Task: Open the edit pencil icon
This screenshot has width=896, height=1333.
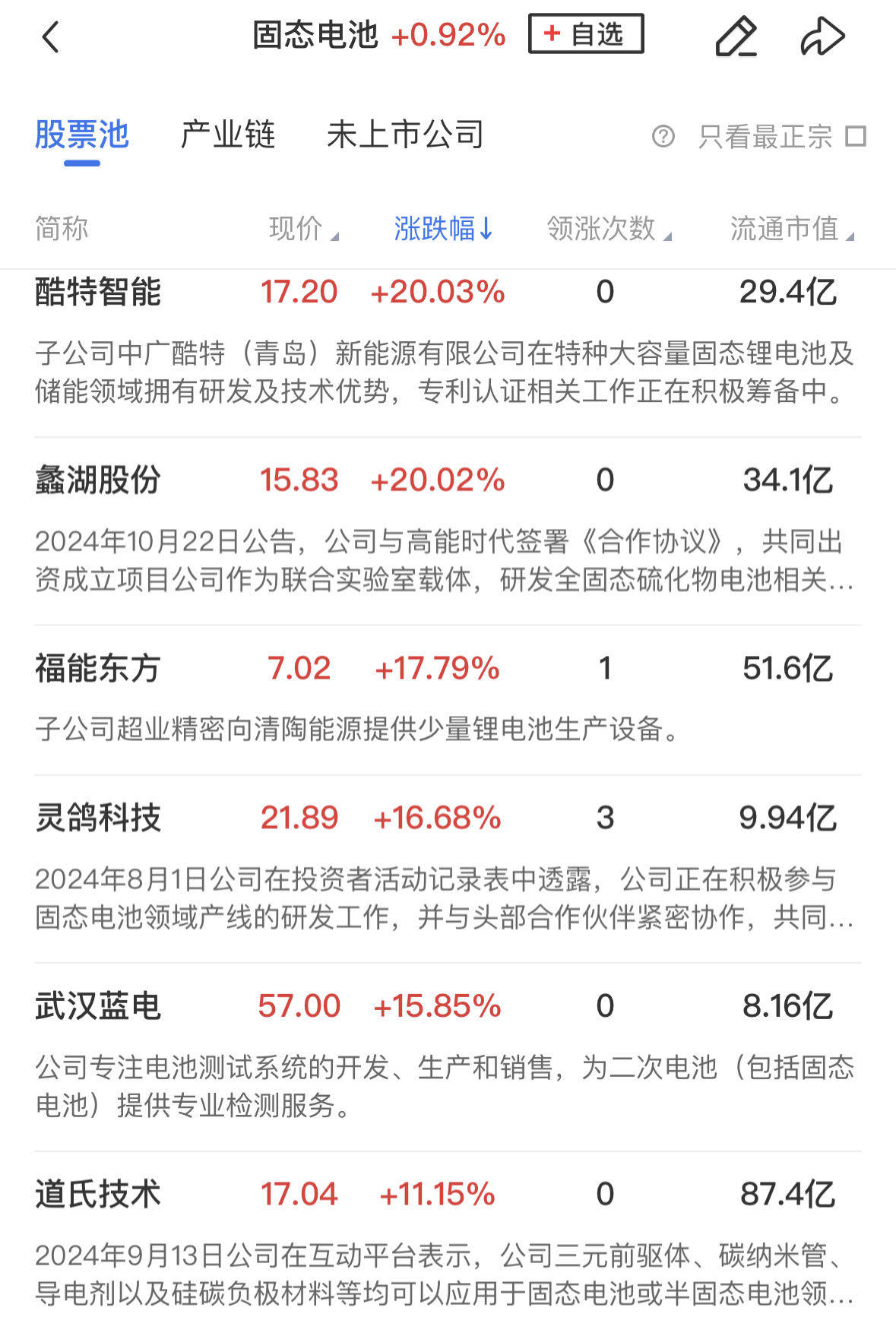Action: tap(734, 36)
